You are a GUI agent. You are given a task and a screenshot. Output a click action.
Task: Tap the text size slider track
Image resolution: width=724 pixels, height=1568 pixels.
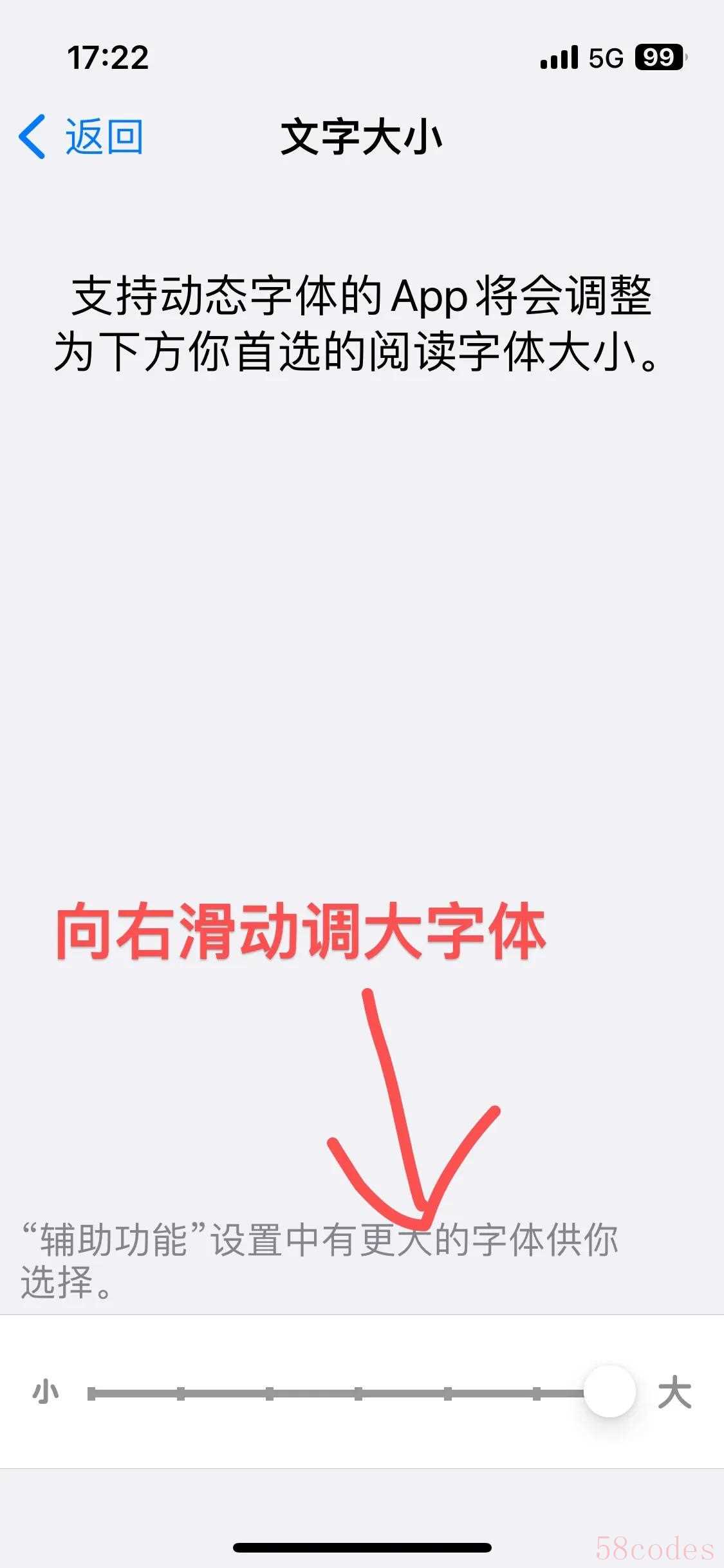coord(362,1394)
